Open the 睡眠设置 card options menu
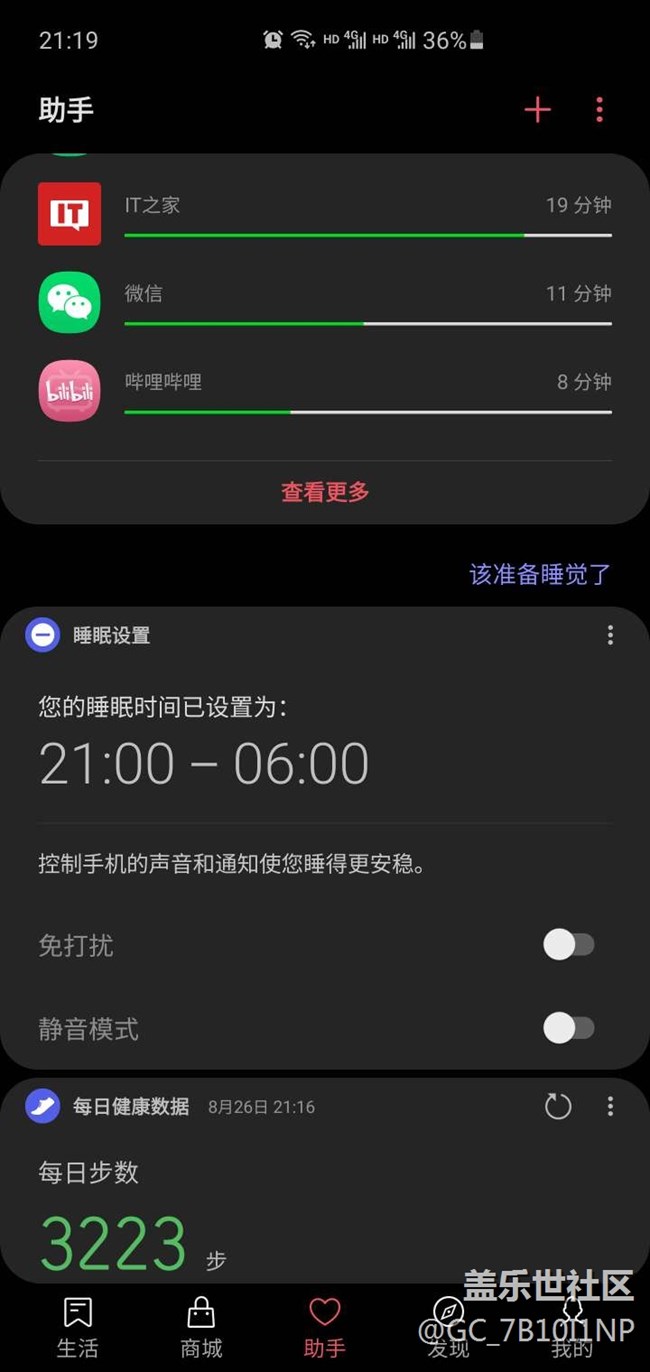This screenshot has width=650, height=1372. pyautogui.click(x=610, y=635)
